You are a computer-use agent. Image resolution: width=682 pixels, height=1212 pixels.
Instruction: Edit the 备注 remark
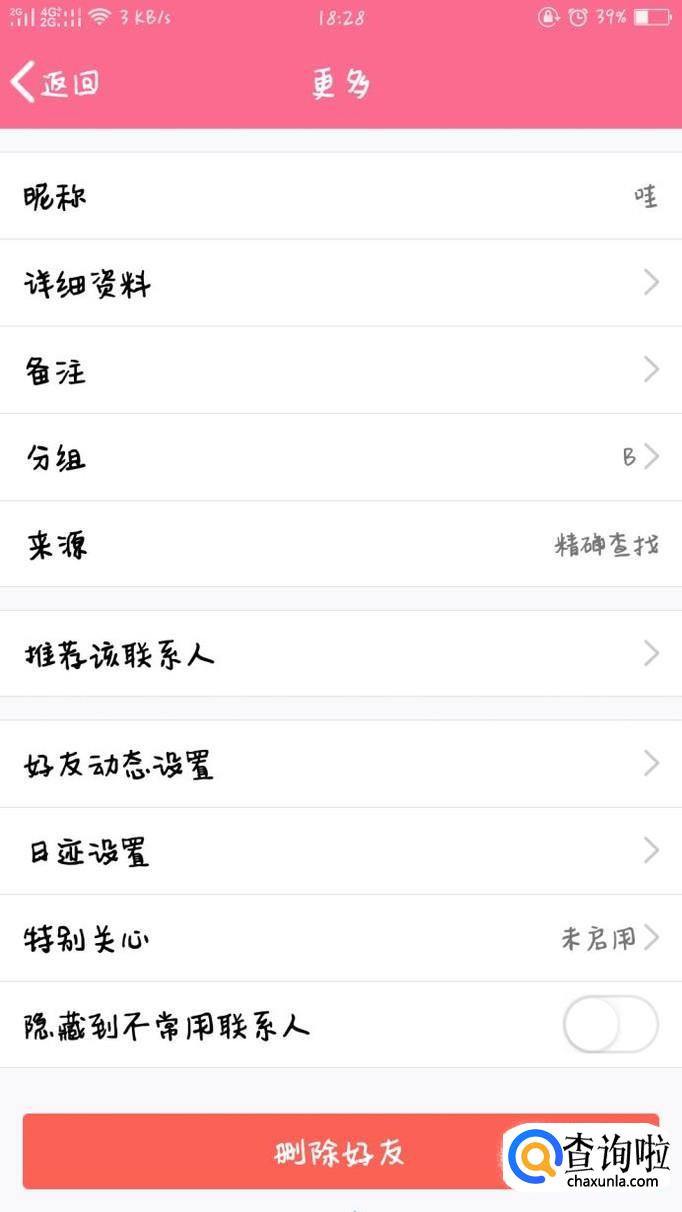click(340, 370)
